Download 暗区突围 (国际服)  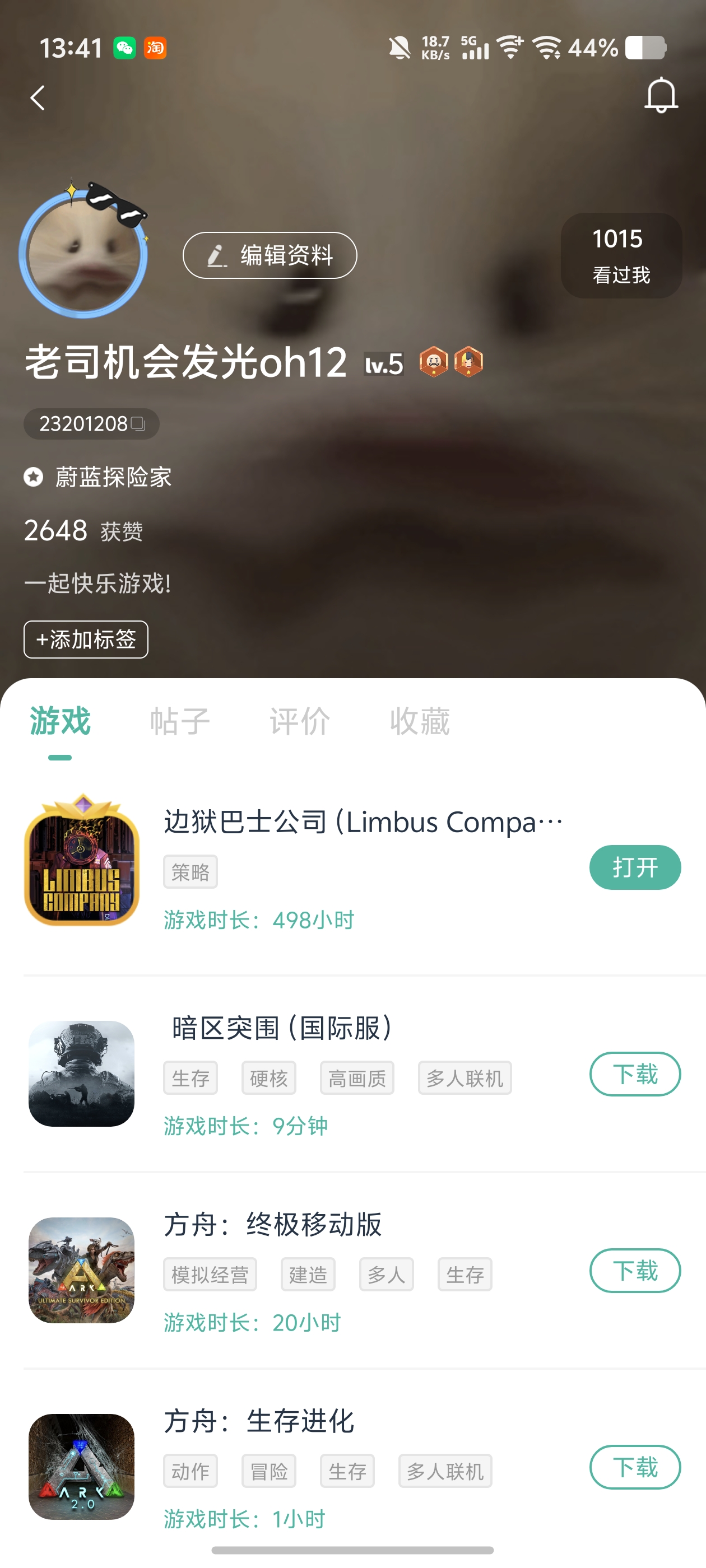(x=635, y=1074)
